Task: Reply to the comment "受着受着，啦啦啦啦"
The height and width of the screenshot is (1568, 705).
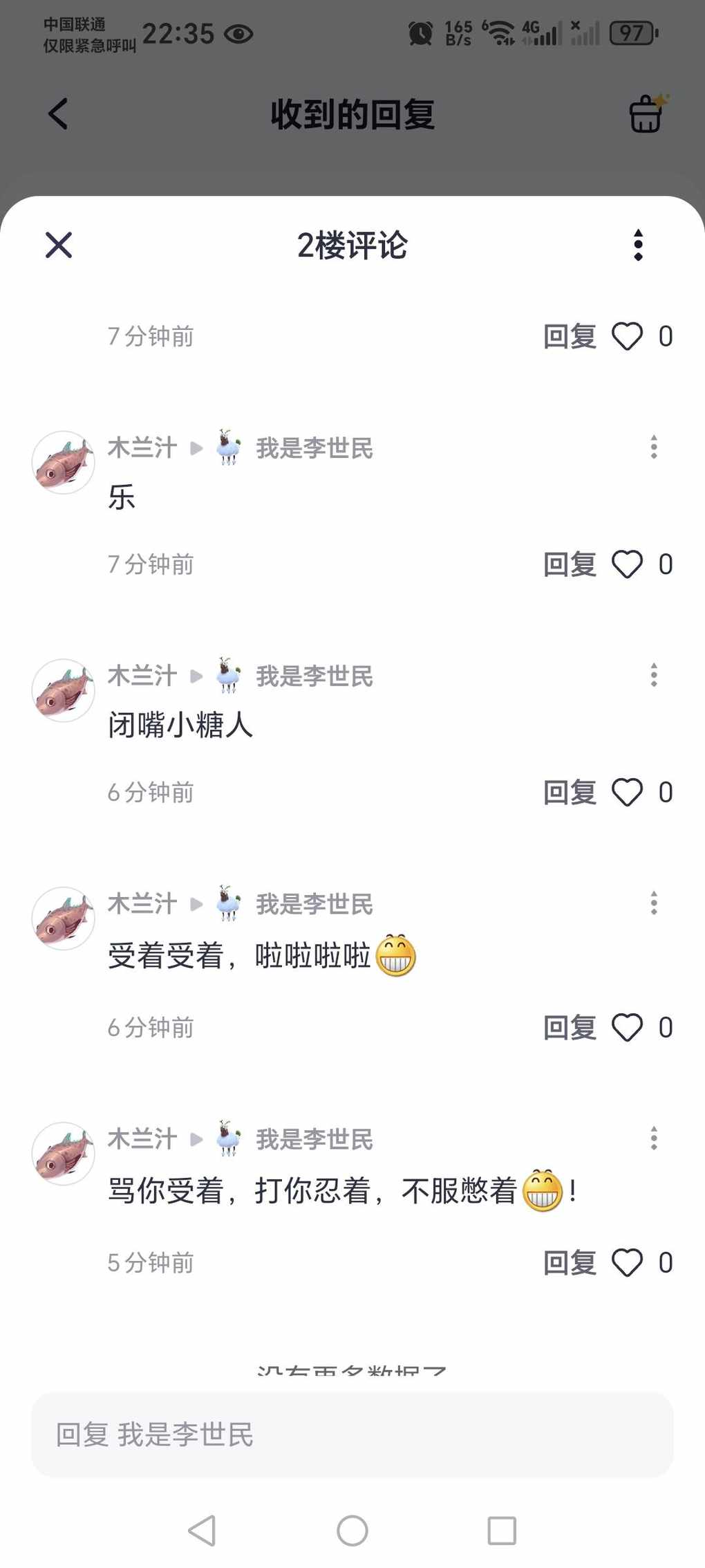Action: pyautogui.click(x=570, y=1028)
